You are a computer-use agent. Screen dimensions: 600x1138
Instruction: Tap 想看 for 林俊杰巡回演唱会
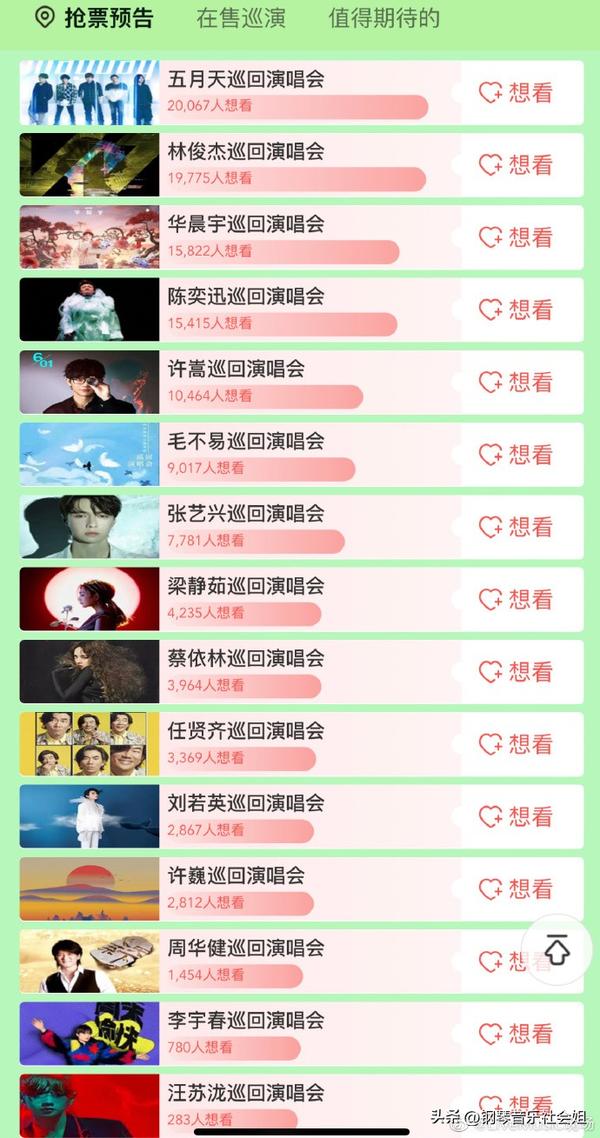(516, 165)
